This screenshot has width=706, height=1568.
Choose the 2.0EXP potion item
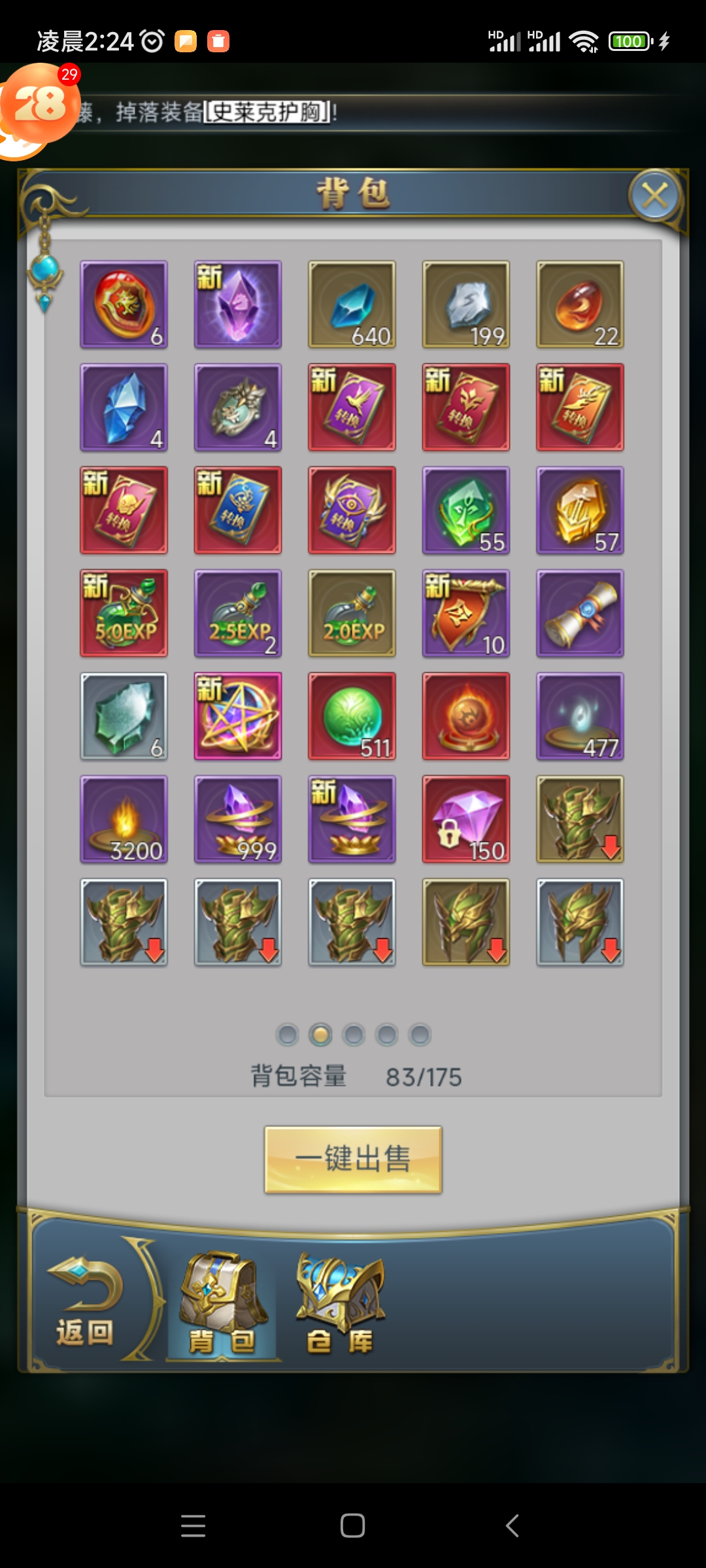coord(352,613)
